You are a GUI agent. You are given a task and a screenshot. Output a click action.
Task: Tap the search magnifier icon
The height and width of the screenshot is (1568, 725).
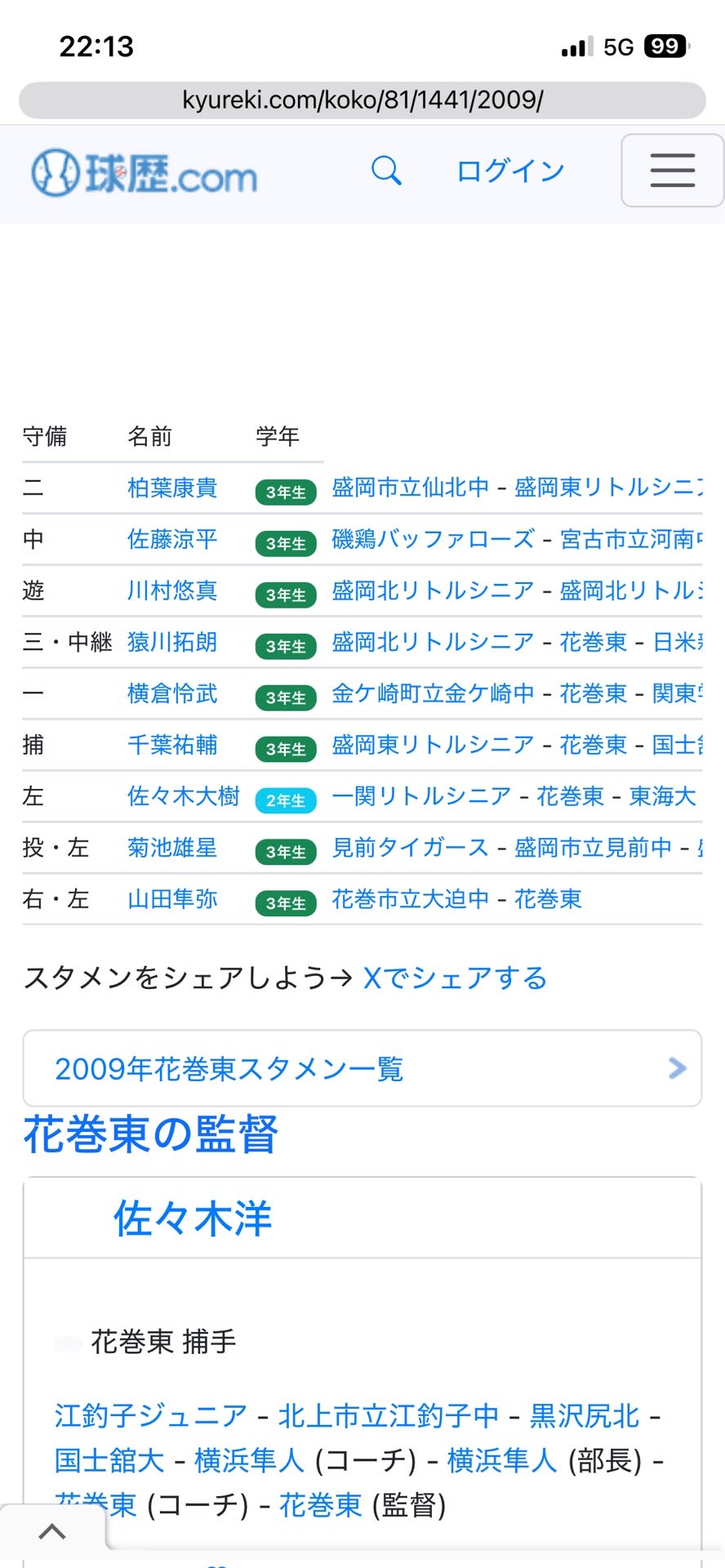coord(387,171)
